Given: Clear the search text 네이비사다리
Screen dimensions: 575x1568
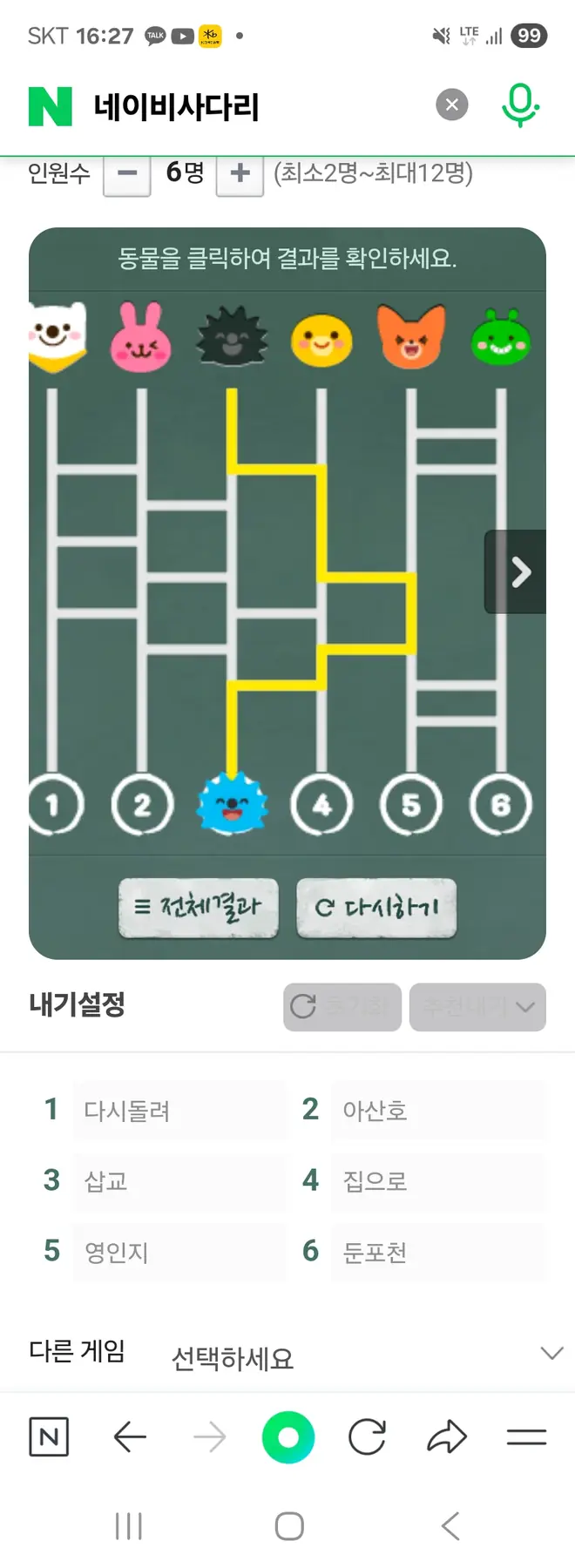Looking at the screenshot, I should click(x=451, y=105).
